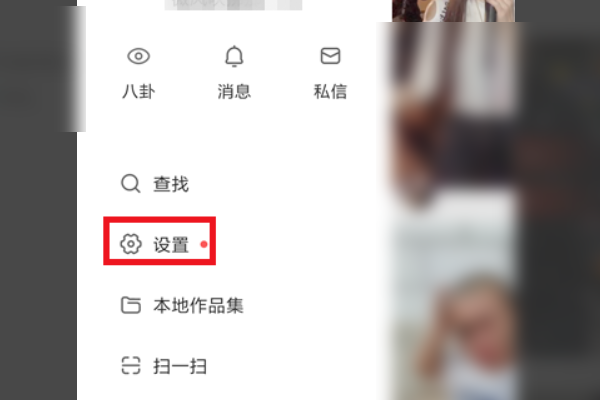Open 私信 private messages
The width and height of the screenshot is (600, 400).
pyautogui.click(x=330, y=72)
